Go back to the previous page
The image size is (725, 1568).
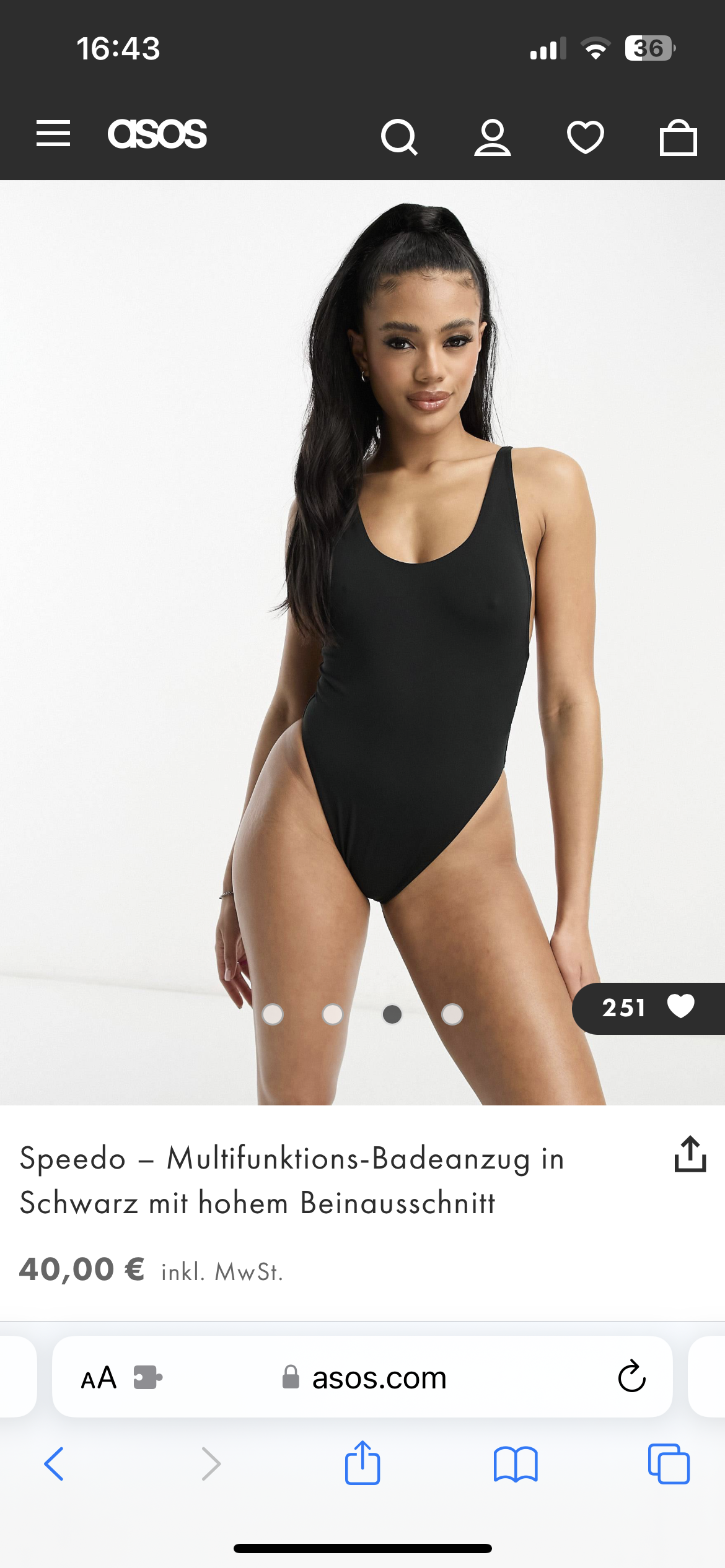(x=54, y=1464)
